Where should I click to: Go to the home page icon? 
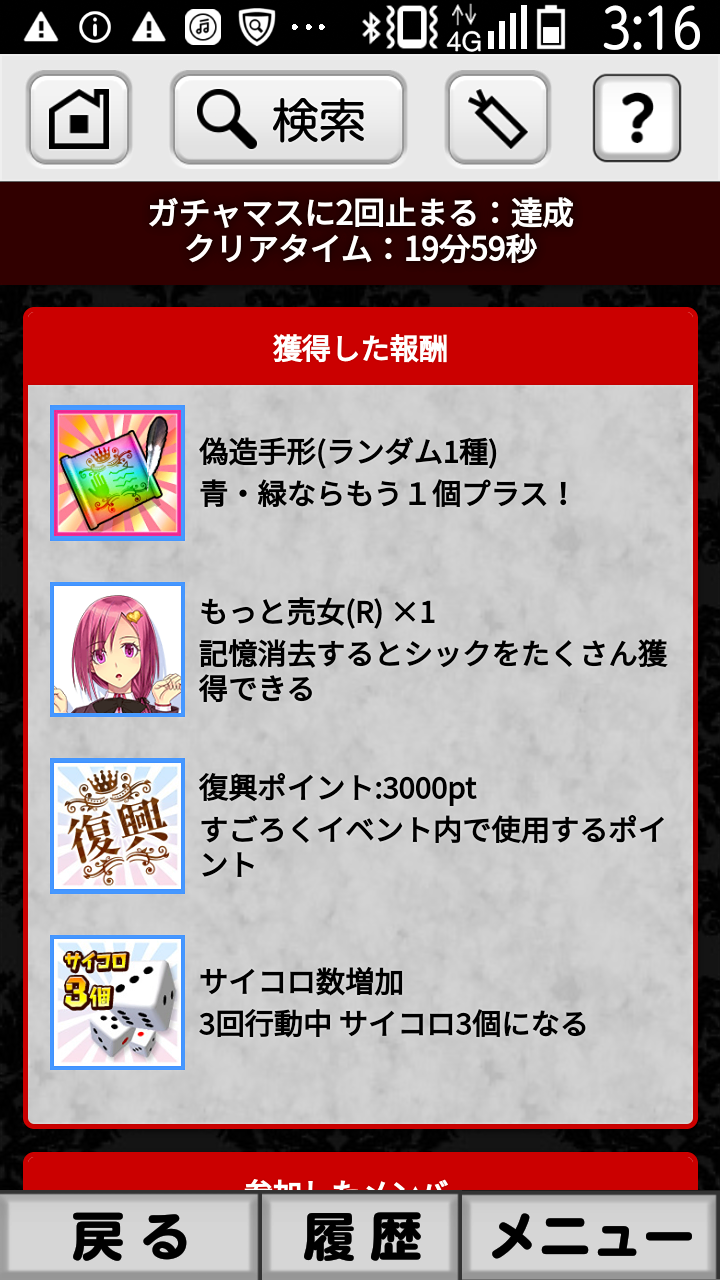pos(79,118)
